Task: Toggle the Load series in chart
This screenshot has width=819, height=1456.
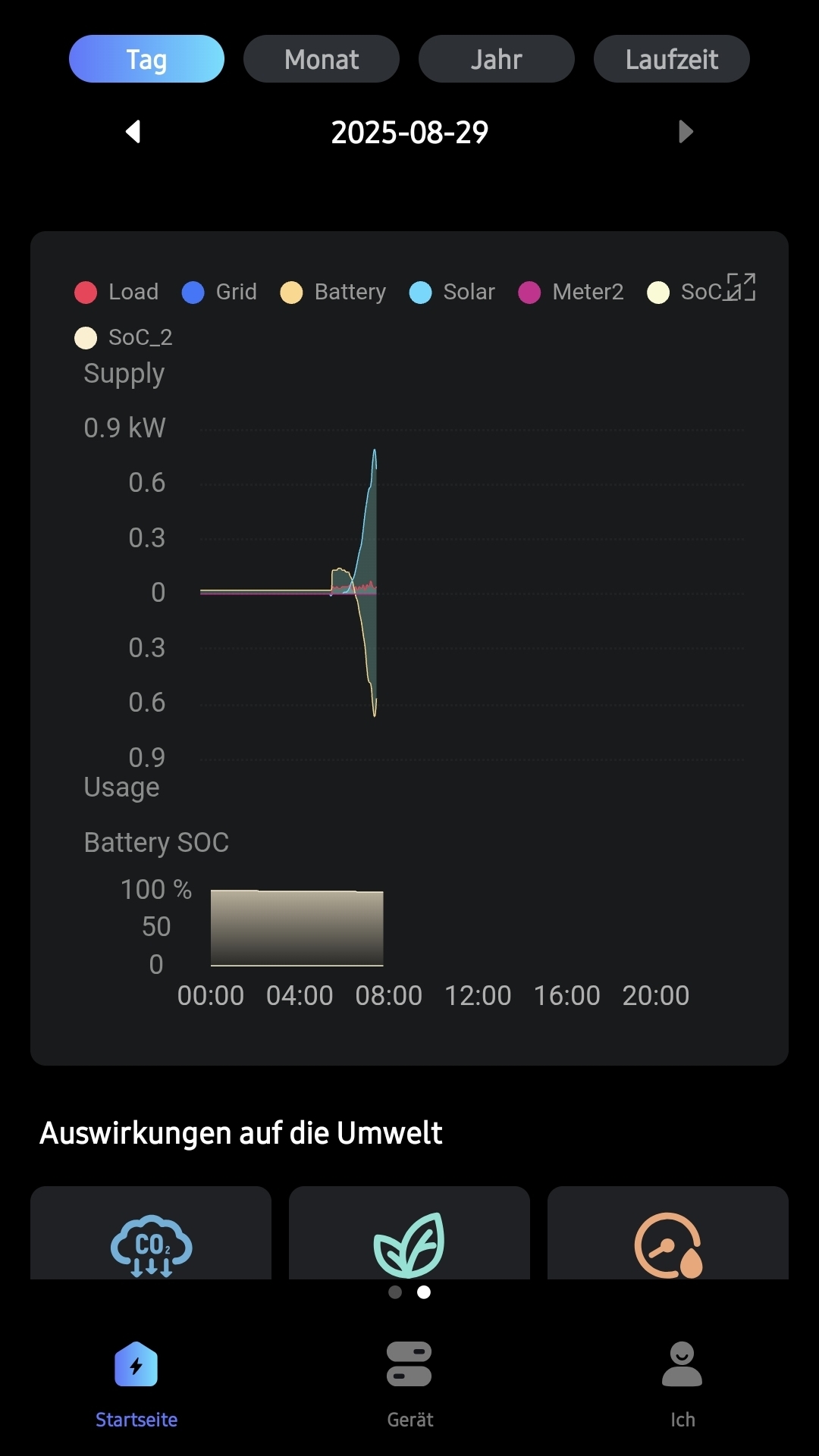Action: [x=117, y=292]
